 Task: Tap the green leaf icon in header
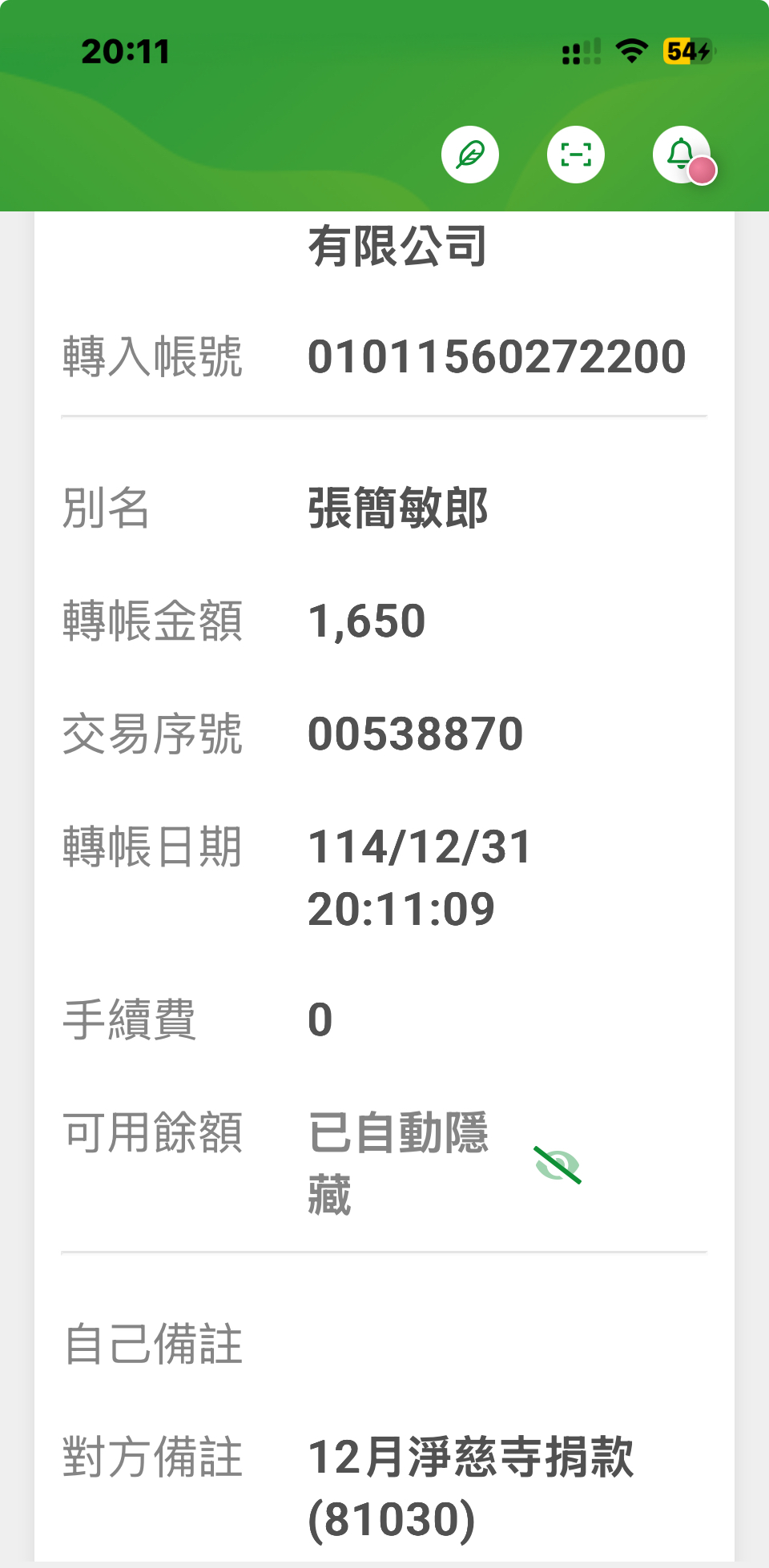pyautogui.click(x=470, y=155)
